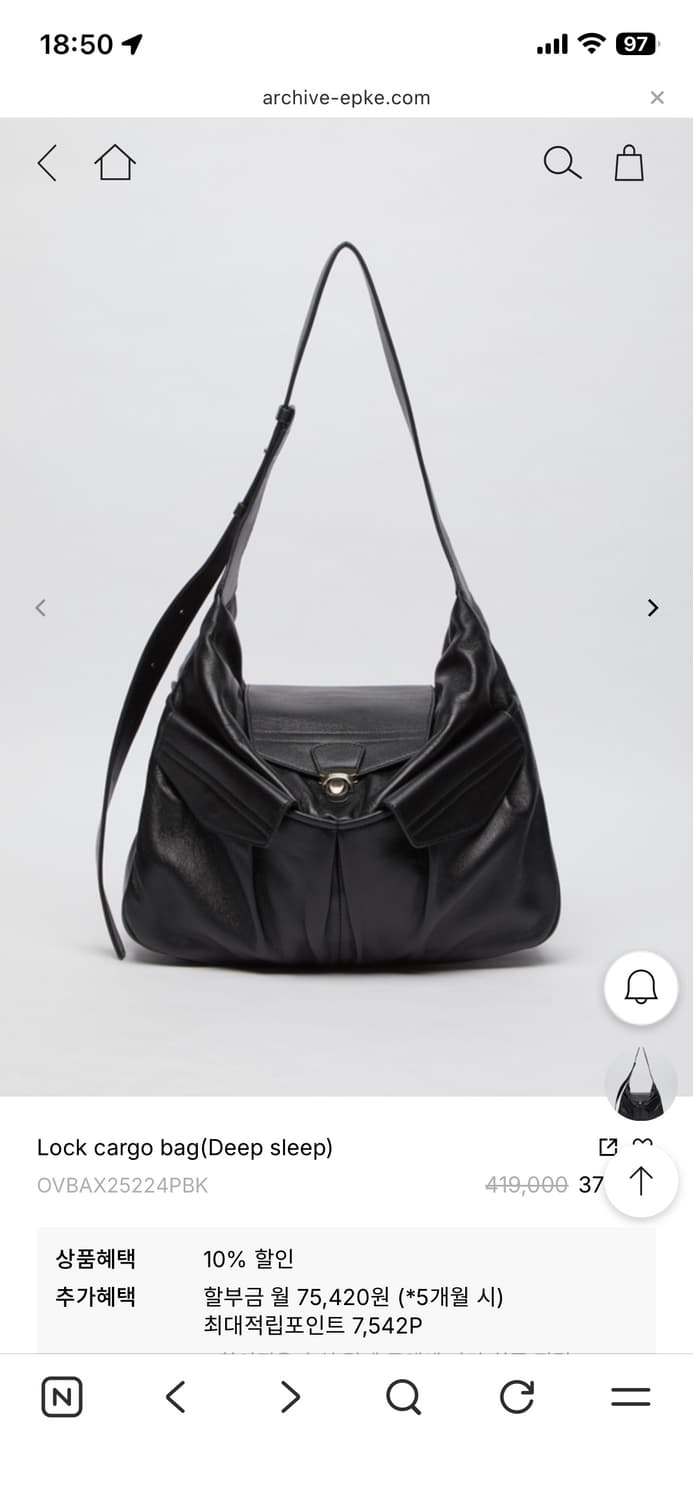693x1500 pixels.
Task: Jump back to top of page
Action: pos(641,1181)
